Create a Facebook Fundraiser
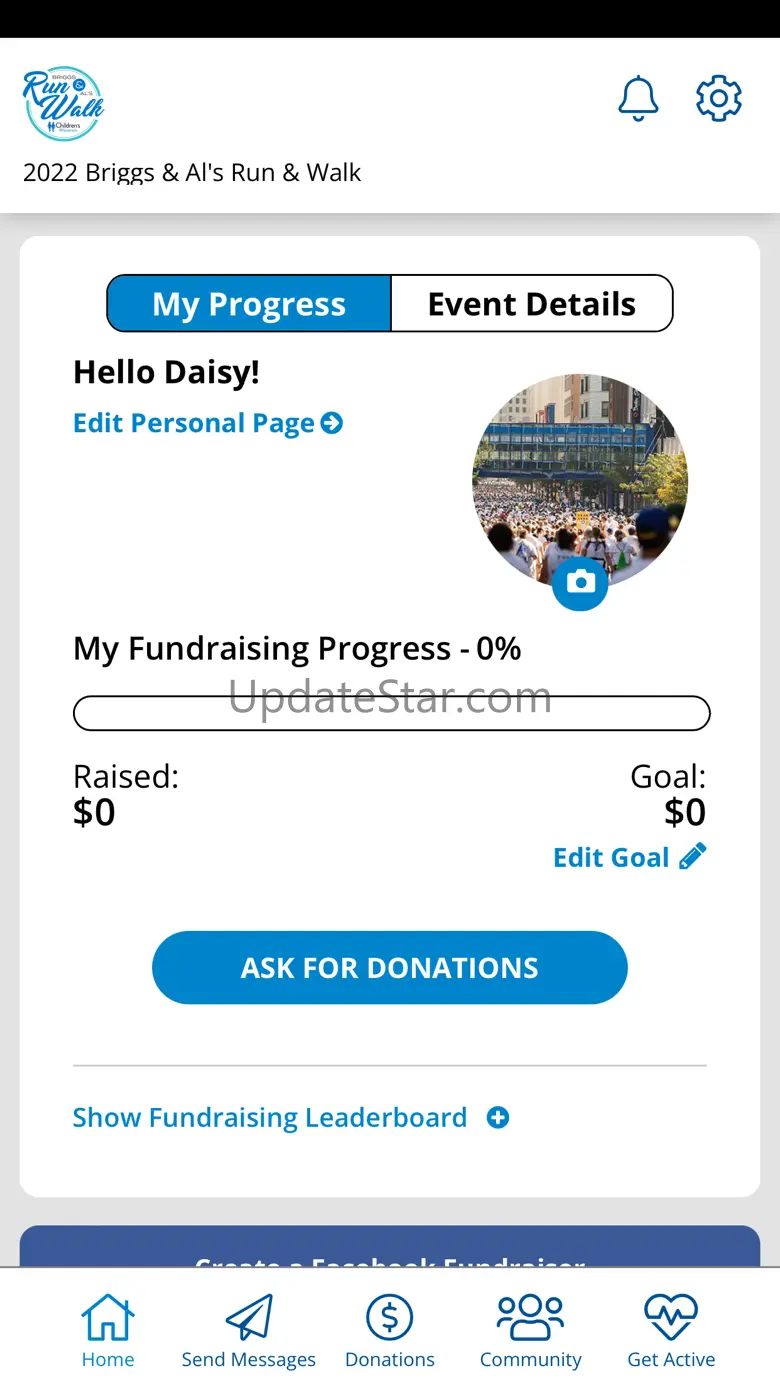This screenshot has height=1387, width=780. [390, 1250]
